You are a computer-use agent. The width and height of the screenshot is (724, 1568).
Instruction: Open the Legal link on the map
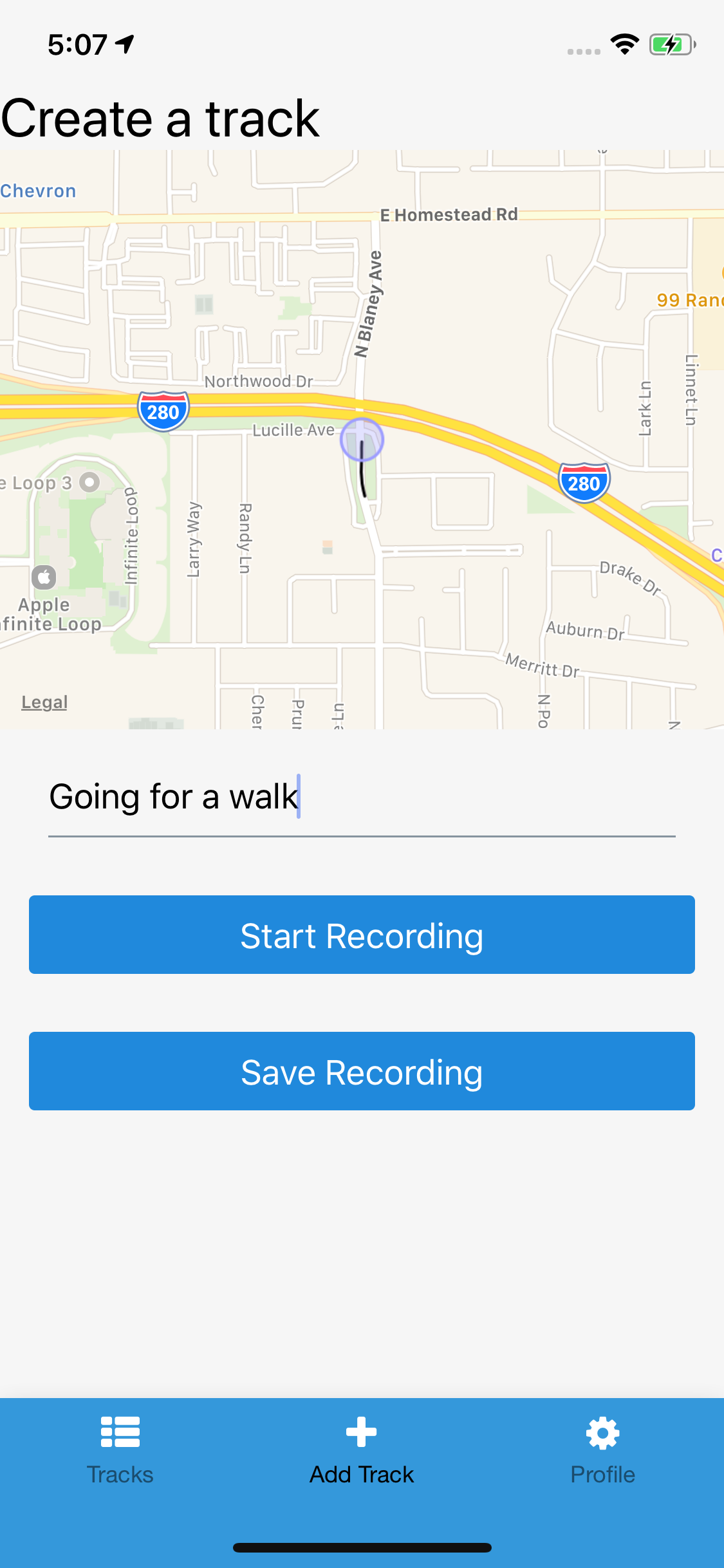(x=44, y=702)
